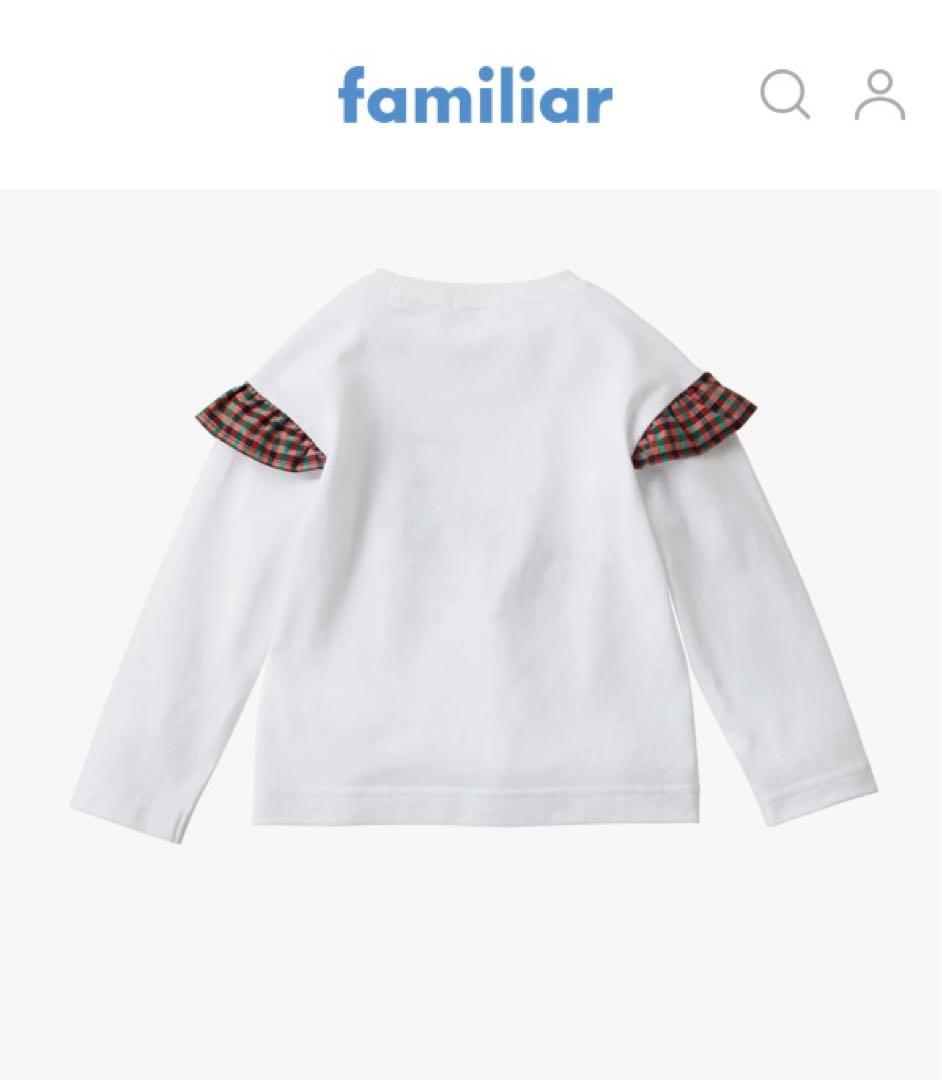Image resolution: width=942 pixels, height=1080 pixels.
Task: Open the search magnifier icon
Action: 785,95
